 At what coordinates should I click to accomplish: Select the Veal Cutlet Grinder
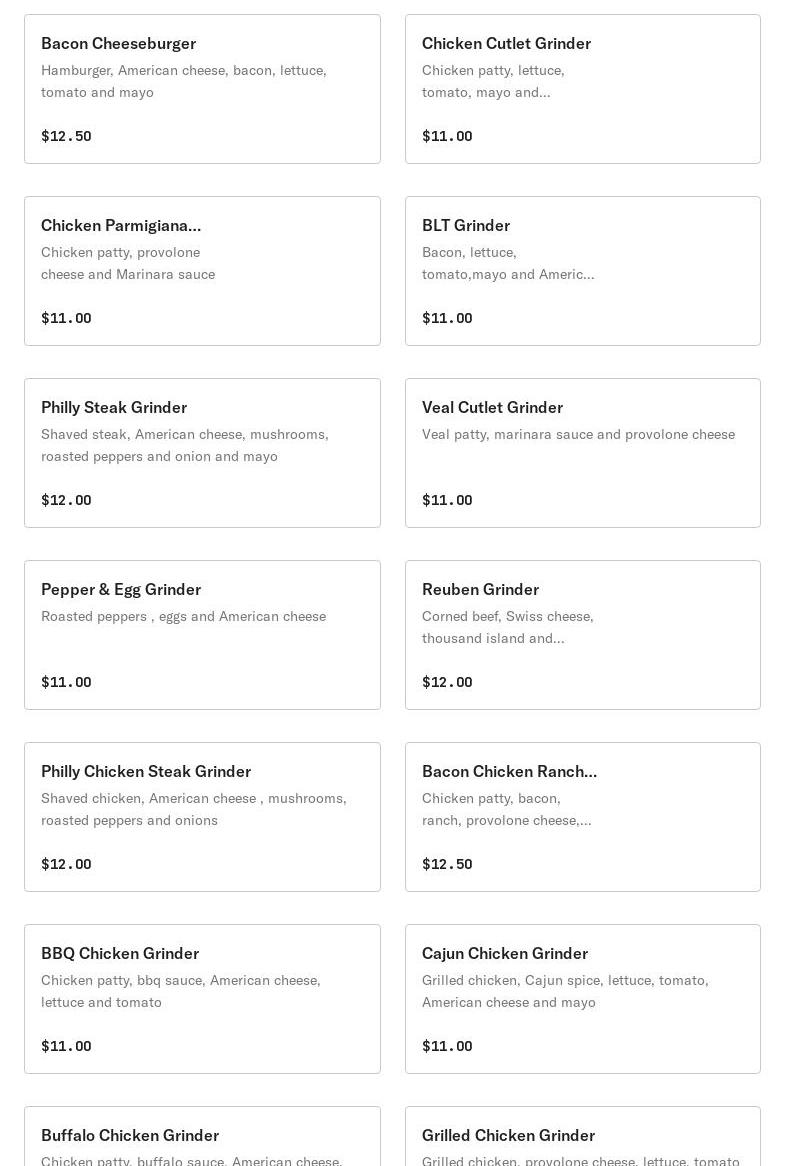[x=582, y=453]
